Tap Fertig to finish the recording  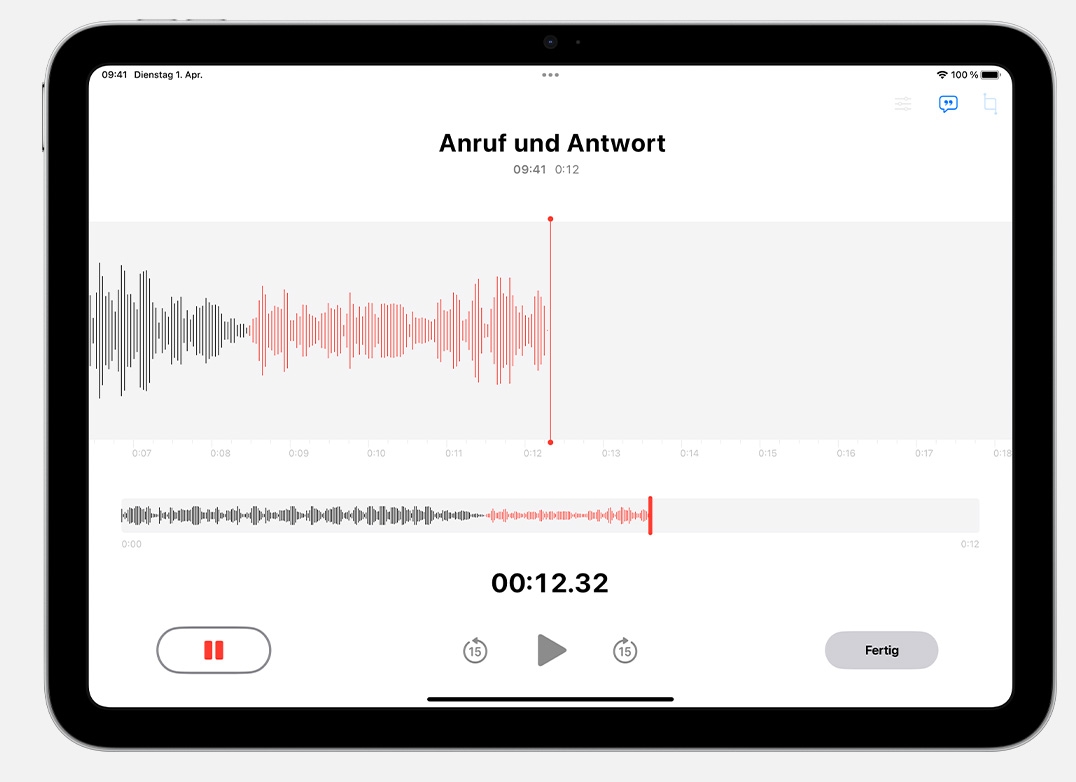coord(881,650)
